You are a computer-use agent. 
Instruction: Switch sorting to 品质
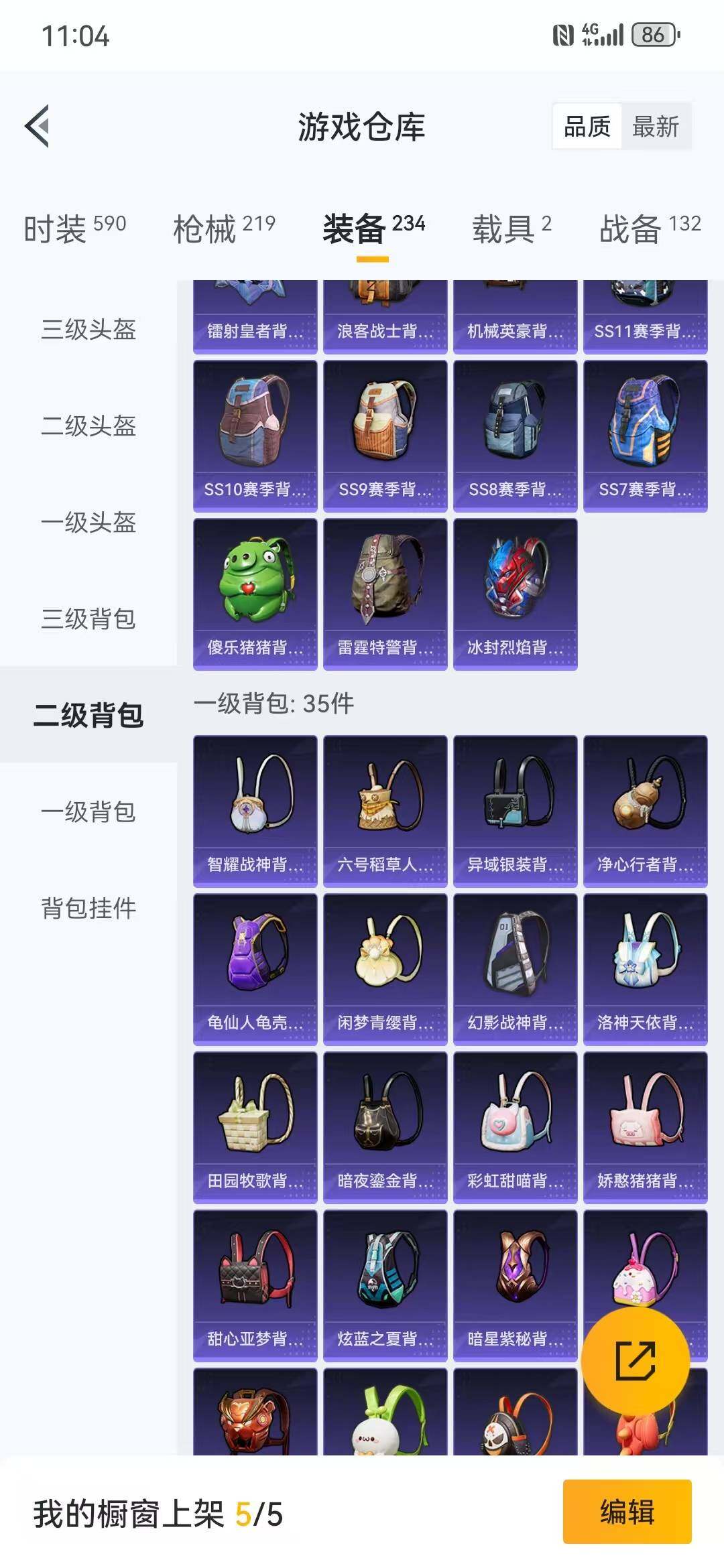click(x=587, y=126)
